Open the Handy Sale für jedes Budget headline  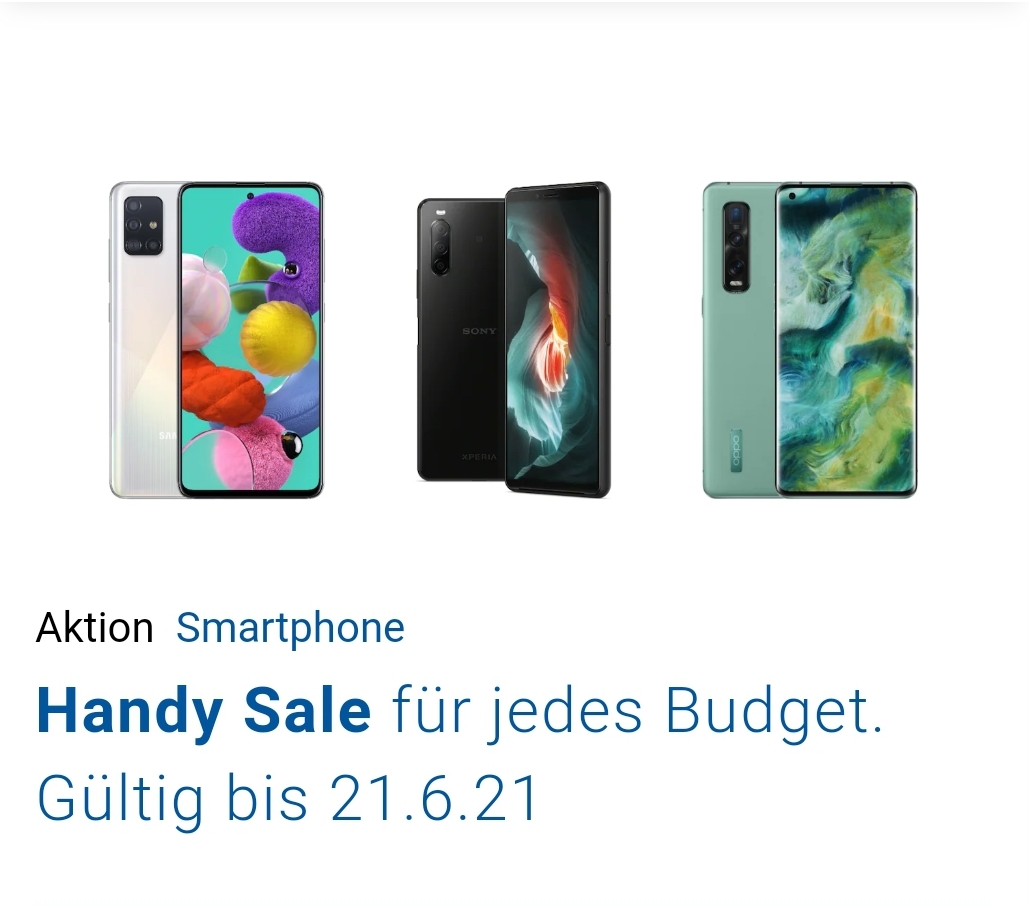[x=460, y=711]
